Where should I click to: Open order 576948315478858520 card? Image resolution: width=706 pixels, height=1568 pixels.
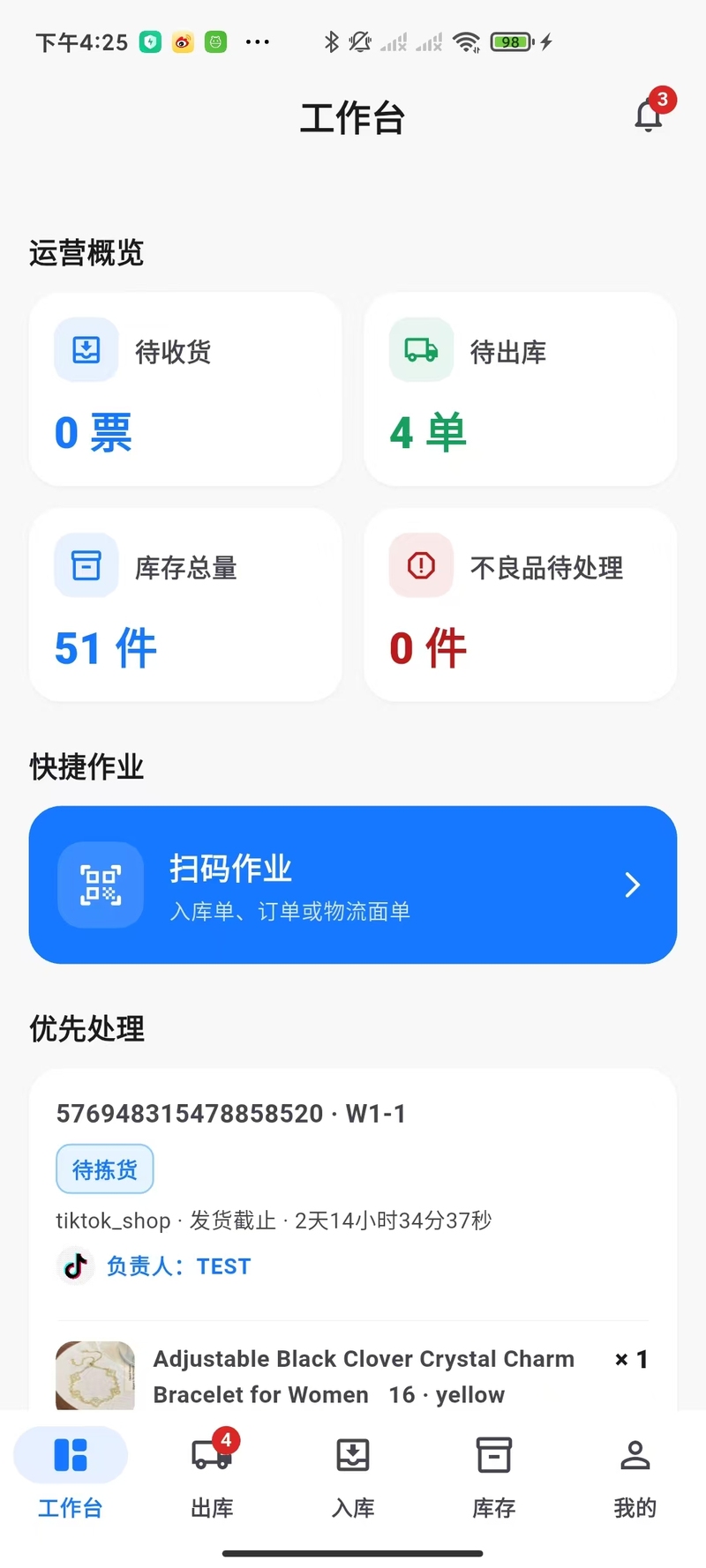pos(353,1239)
